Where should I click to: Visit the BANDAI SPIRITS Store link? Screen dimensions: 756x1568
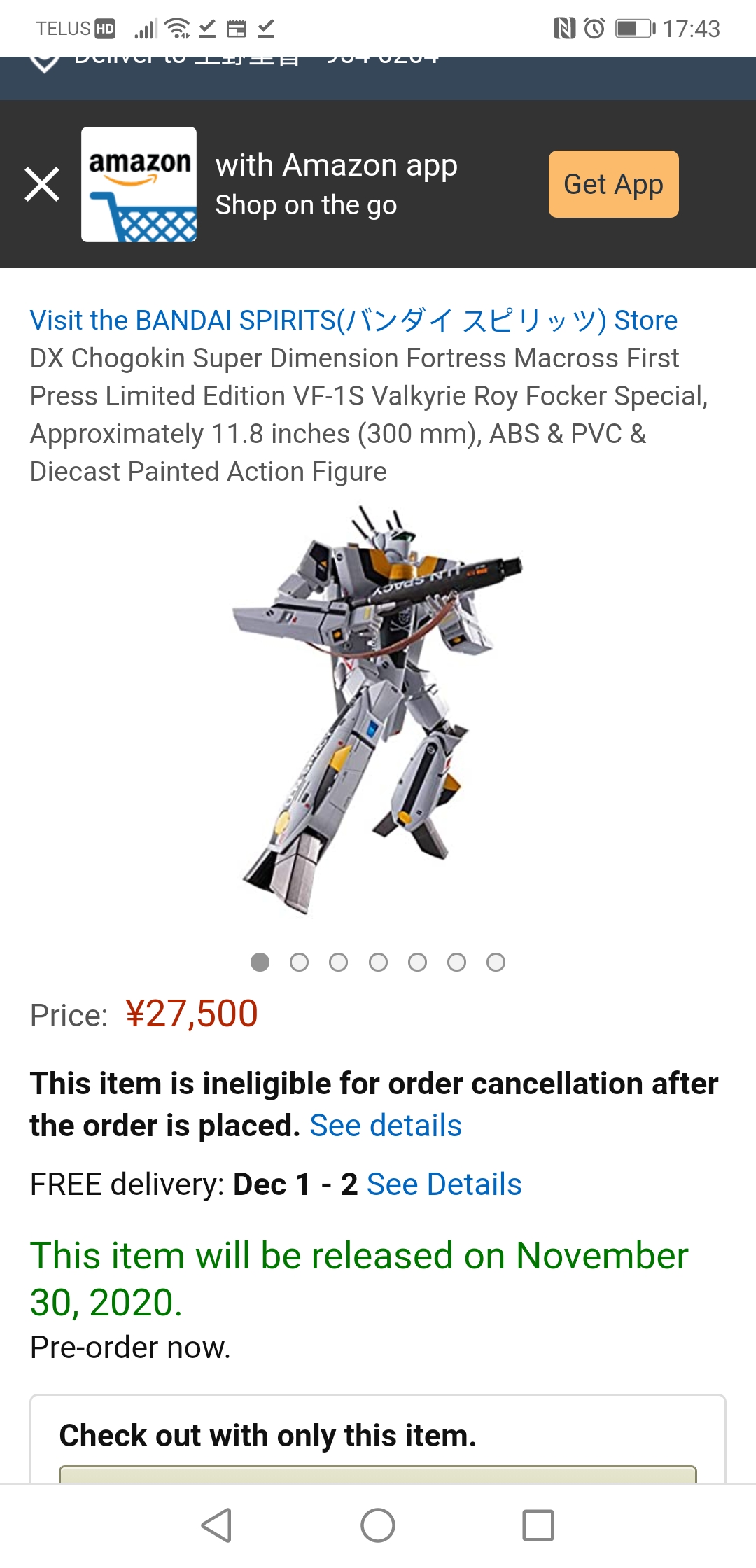pos(353,320)
